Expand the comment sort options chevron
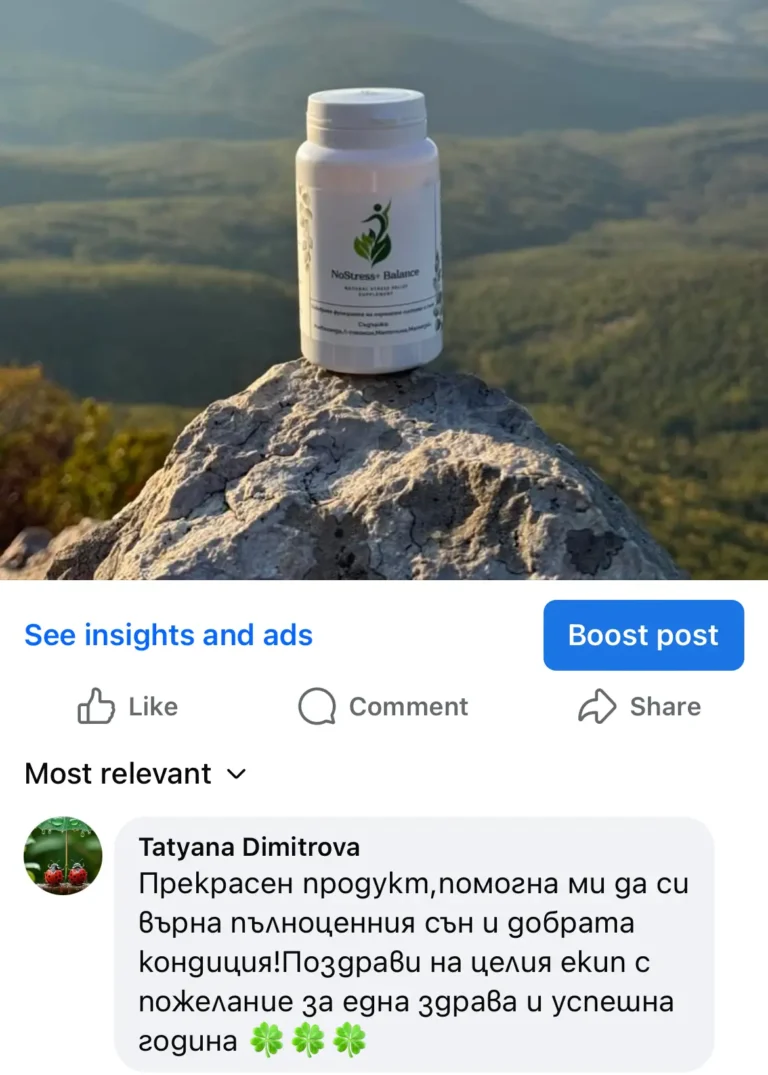This screenshot has width=768, height=1075. (x=237, y=774)
